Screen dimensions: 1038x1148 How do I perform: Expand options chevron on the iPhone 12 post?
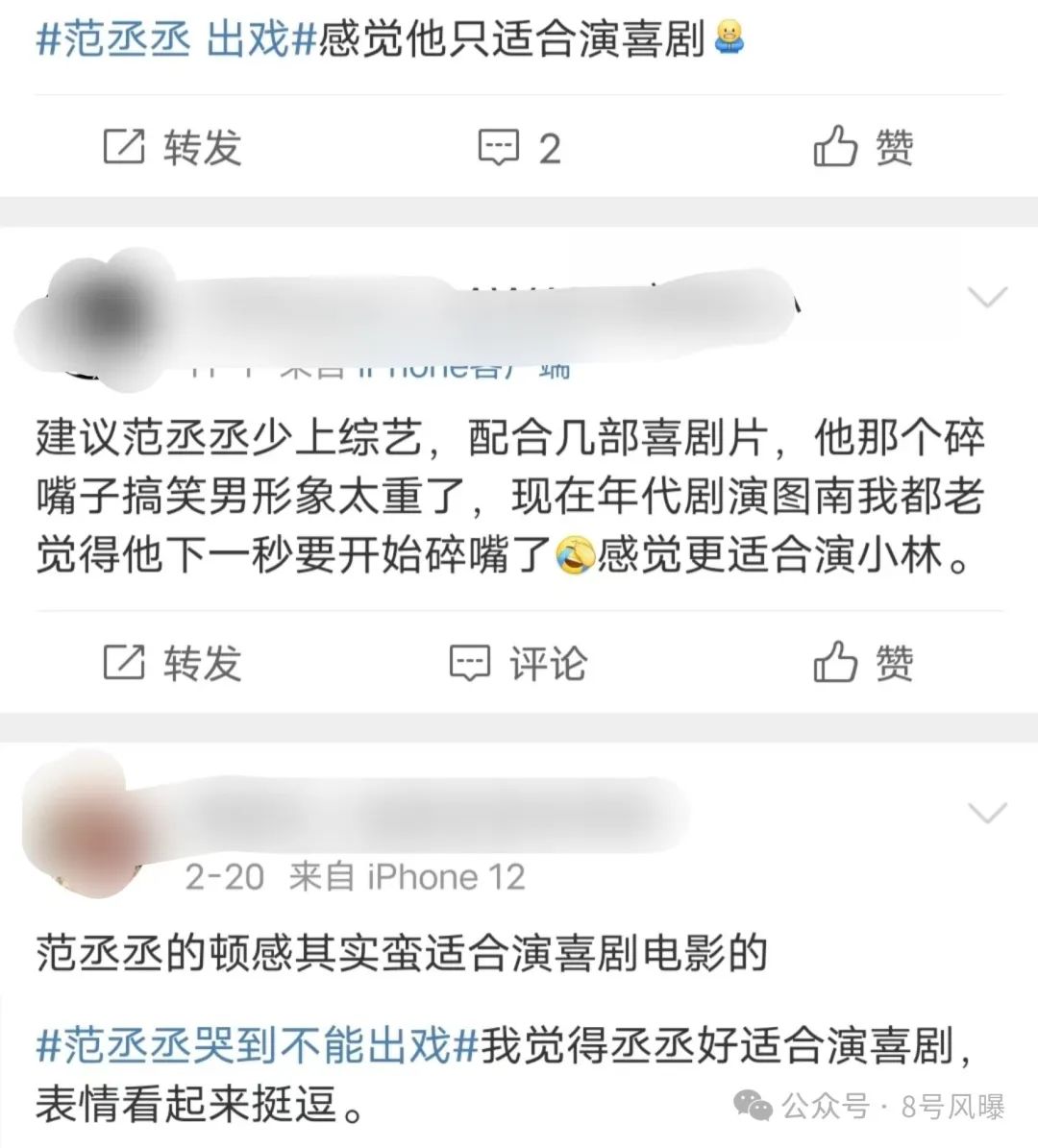tap(987, 814)
